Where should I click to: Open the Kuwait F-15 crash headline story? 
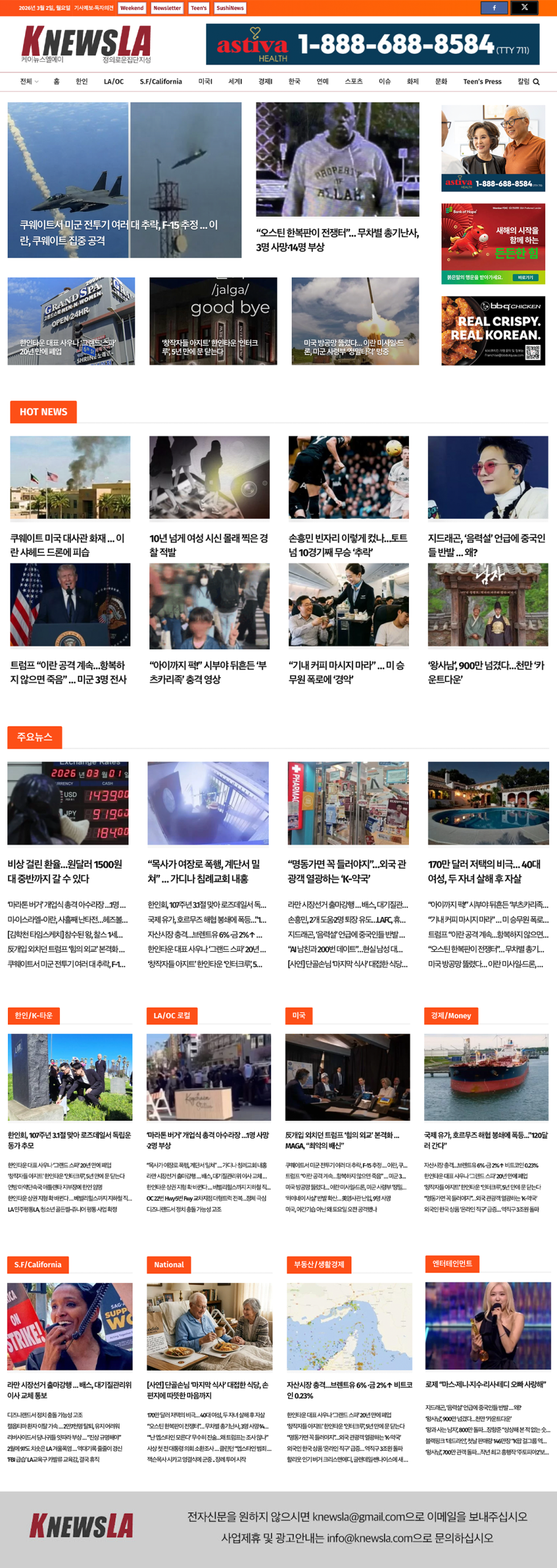coord(118,233)
